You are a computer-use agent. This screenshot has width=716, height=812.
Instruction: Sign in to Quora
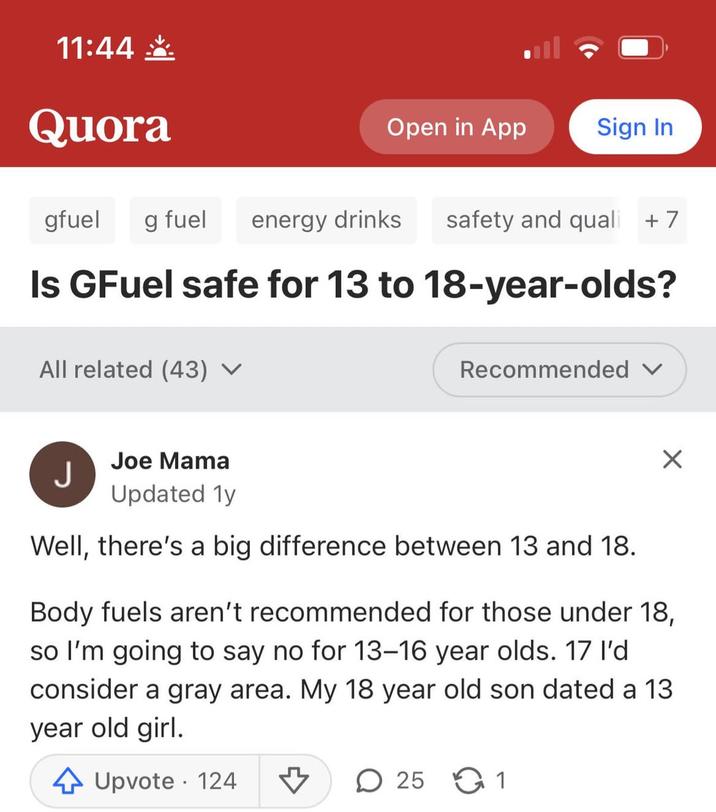[x=634, y=127]
